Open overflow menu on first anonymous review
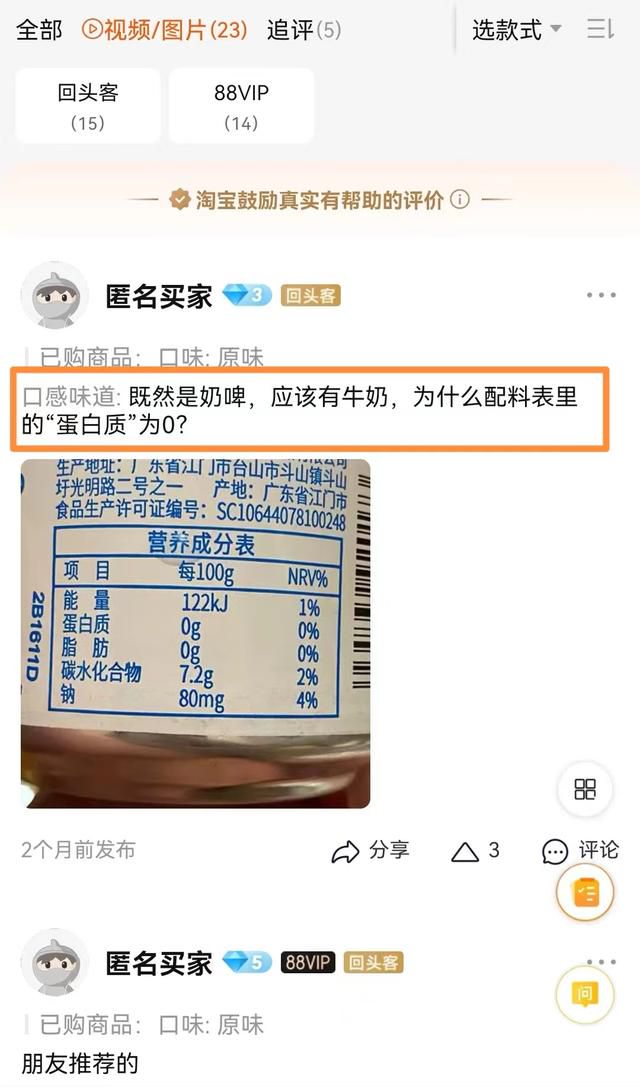 (601, 295)
